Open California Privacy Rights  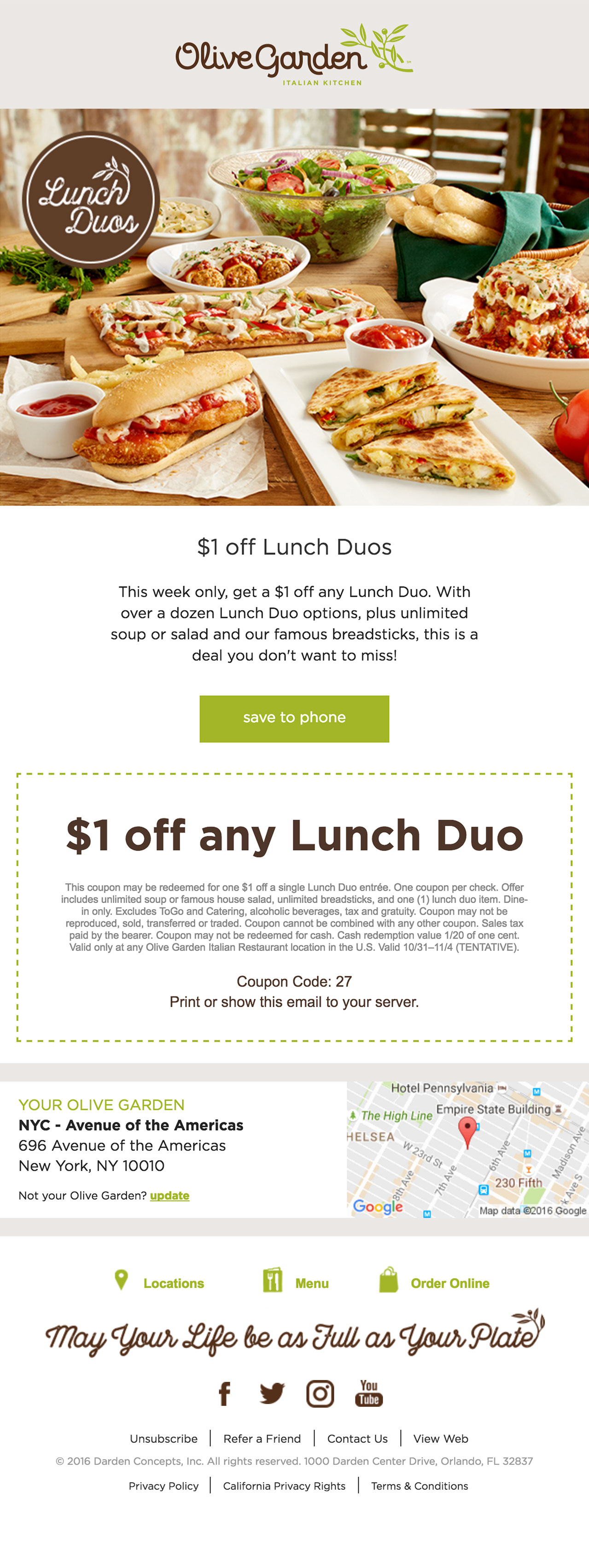(284, 1486)
